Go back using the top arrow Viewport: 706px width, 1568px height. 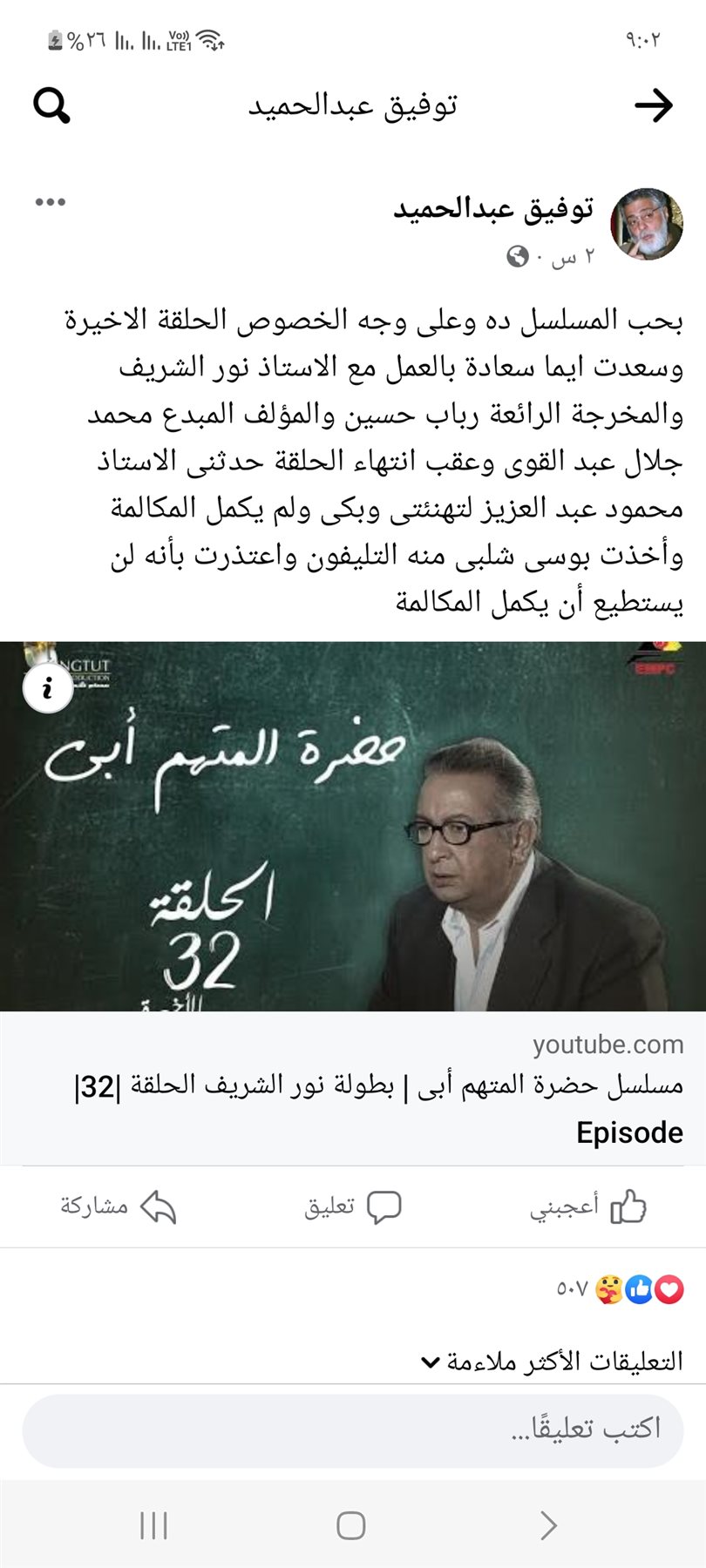pos(654,105)
